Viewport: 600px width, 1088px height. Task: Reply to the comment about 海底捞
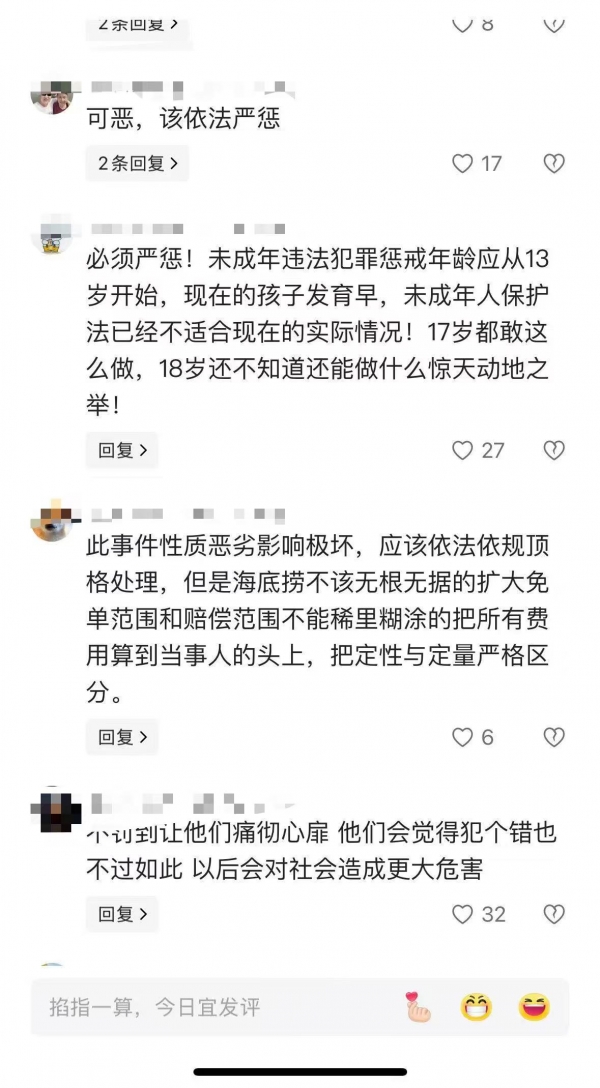(x=122, y=737)
